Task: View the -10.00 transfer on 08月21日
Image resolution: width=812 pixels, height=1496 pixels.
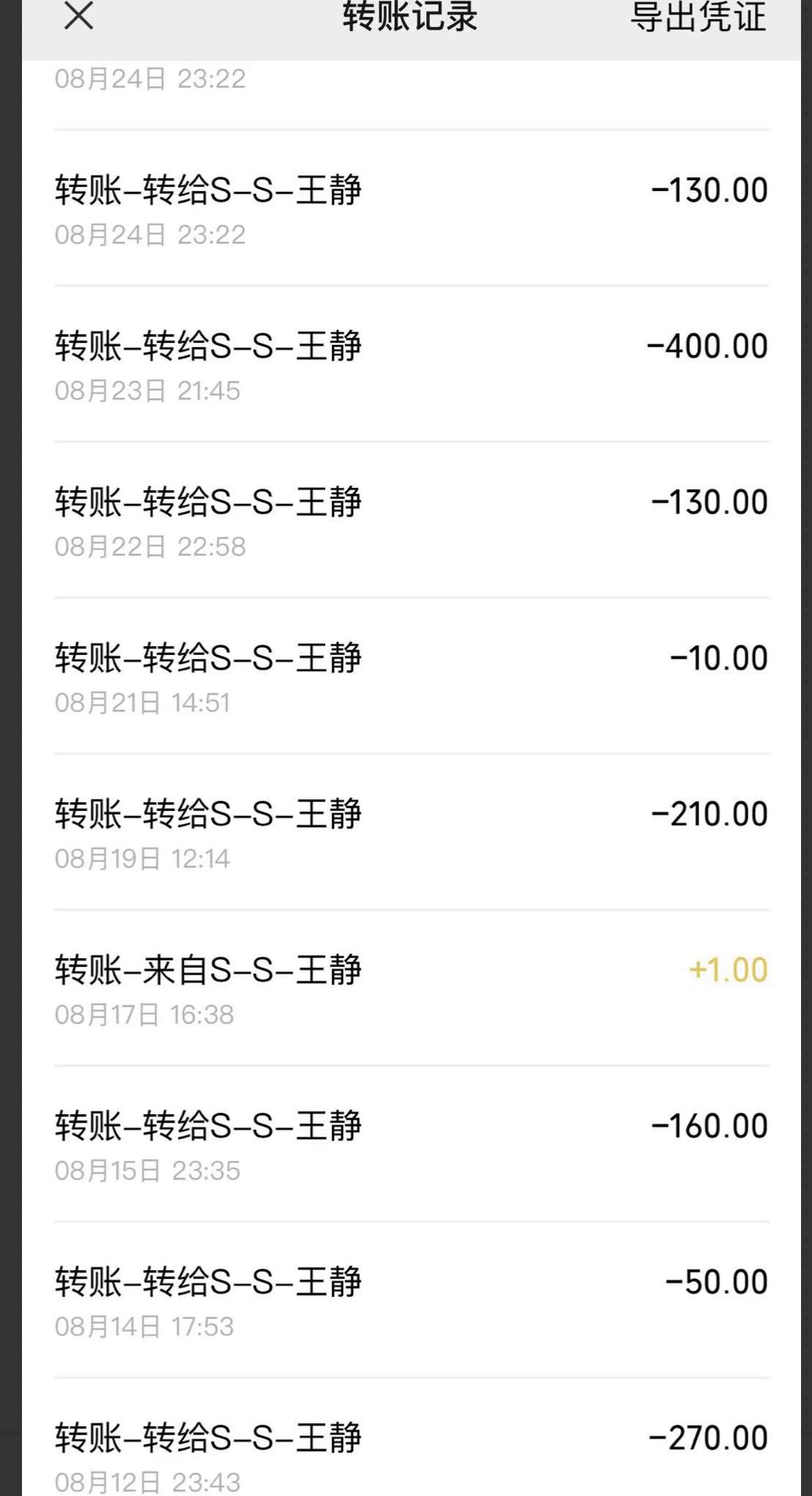Action: click(411, 676)
